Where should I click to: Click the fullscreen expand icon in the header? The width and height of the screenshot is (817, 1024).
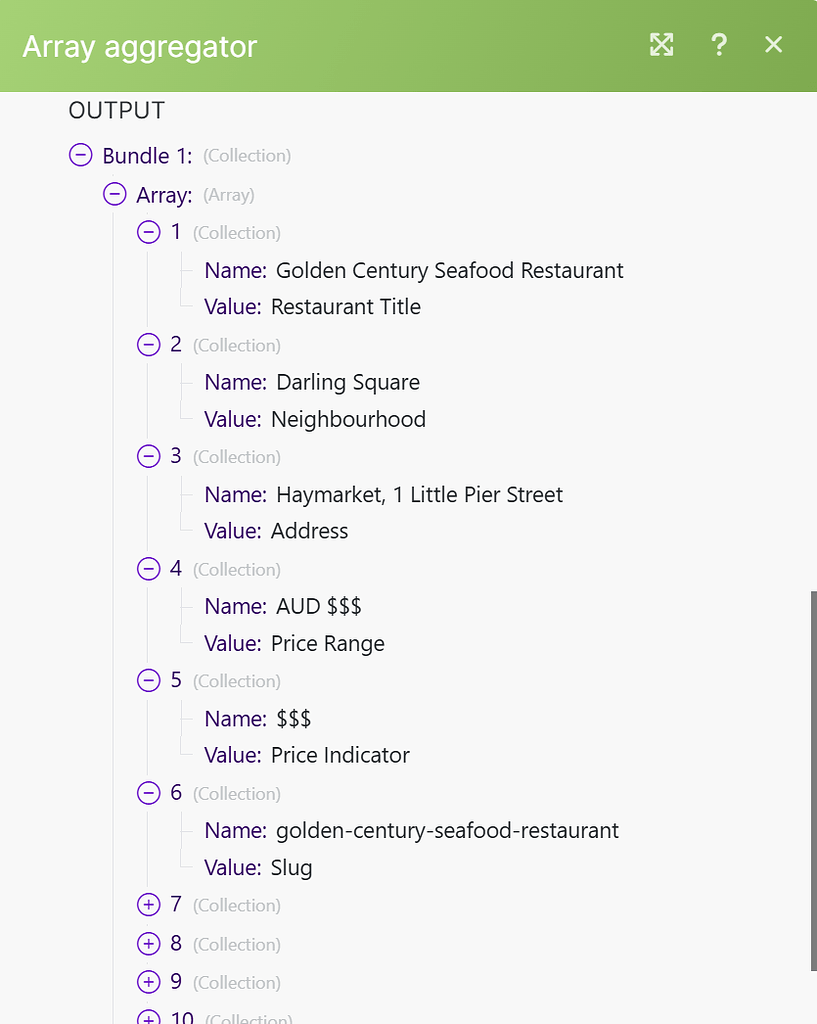661,45
